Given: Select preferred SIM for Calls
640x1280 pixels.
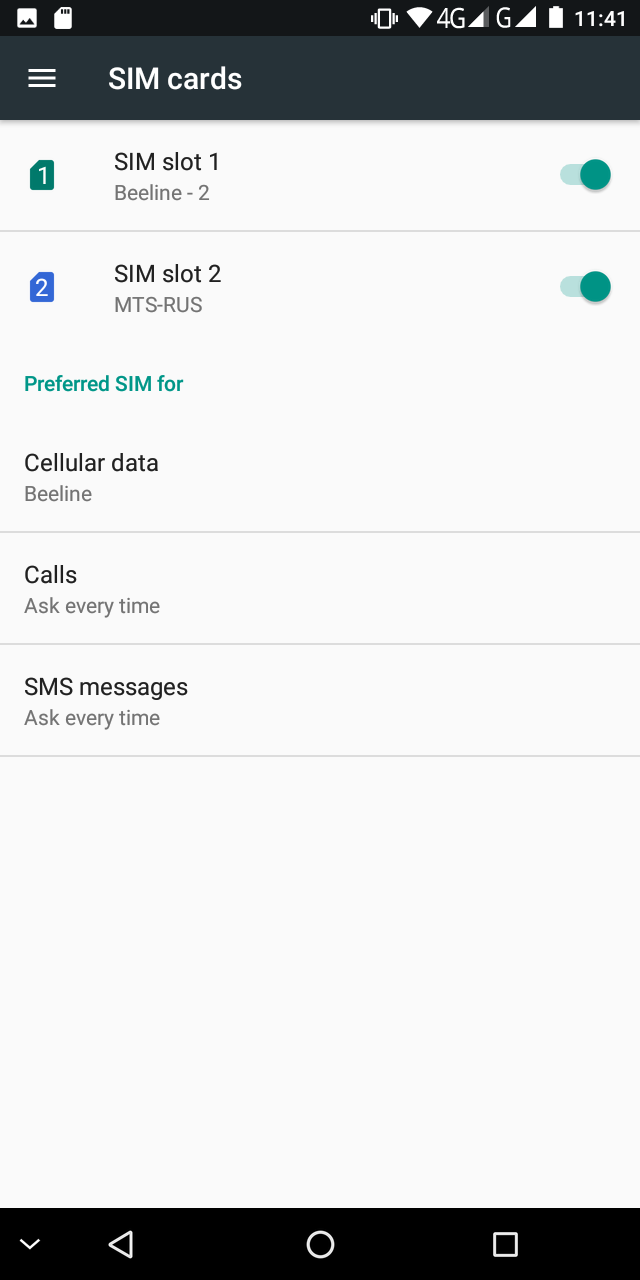Looking at the screenshot, I should point(320,589).
